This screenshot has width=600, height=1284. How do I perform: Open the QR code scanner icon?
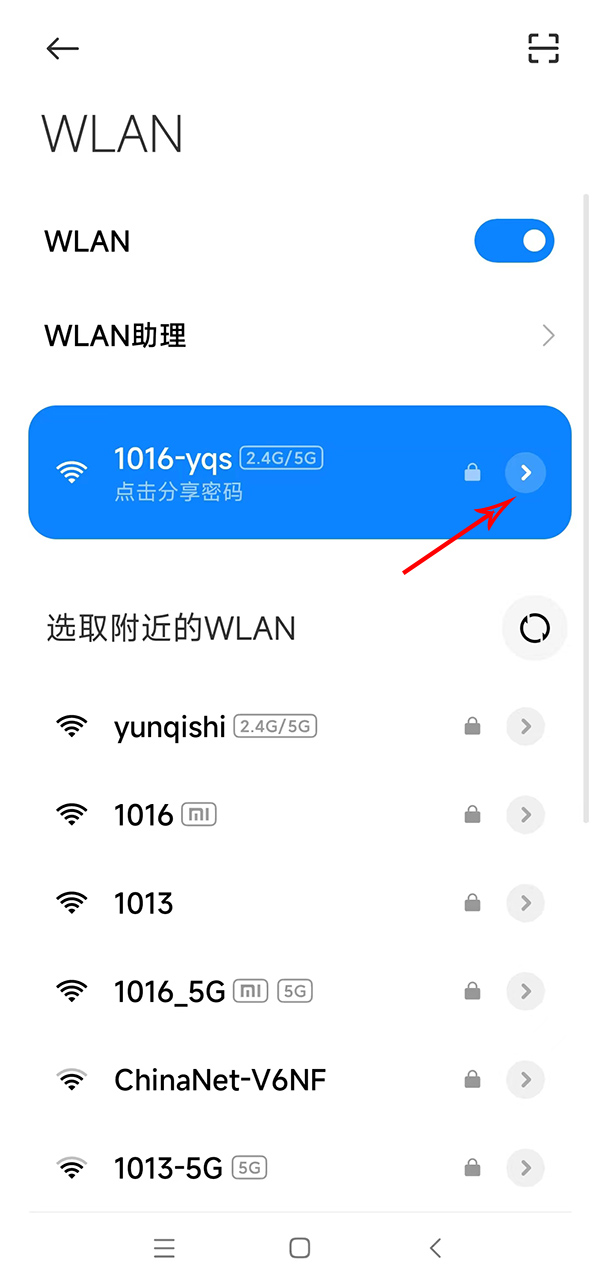pos(543,48)
